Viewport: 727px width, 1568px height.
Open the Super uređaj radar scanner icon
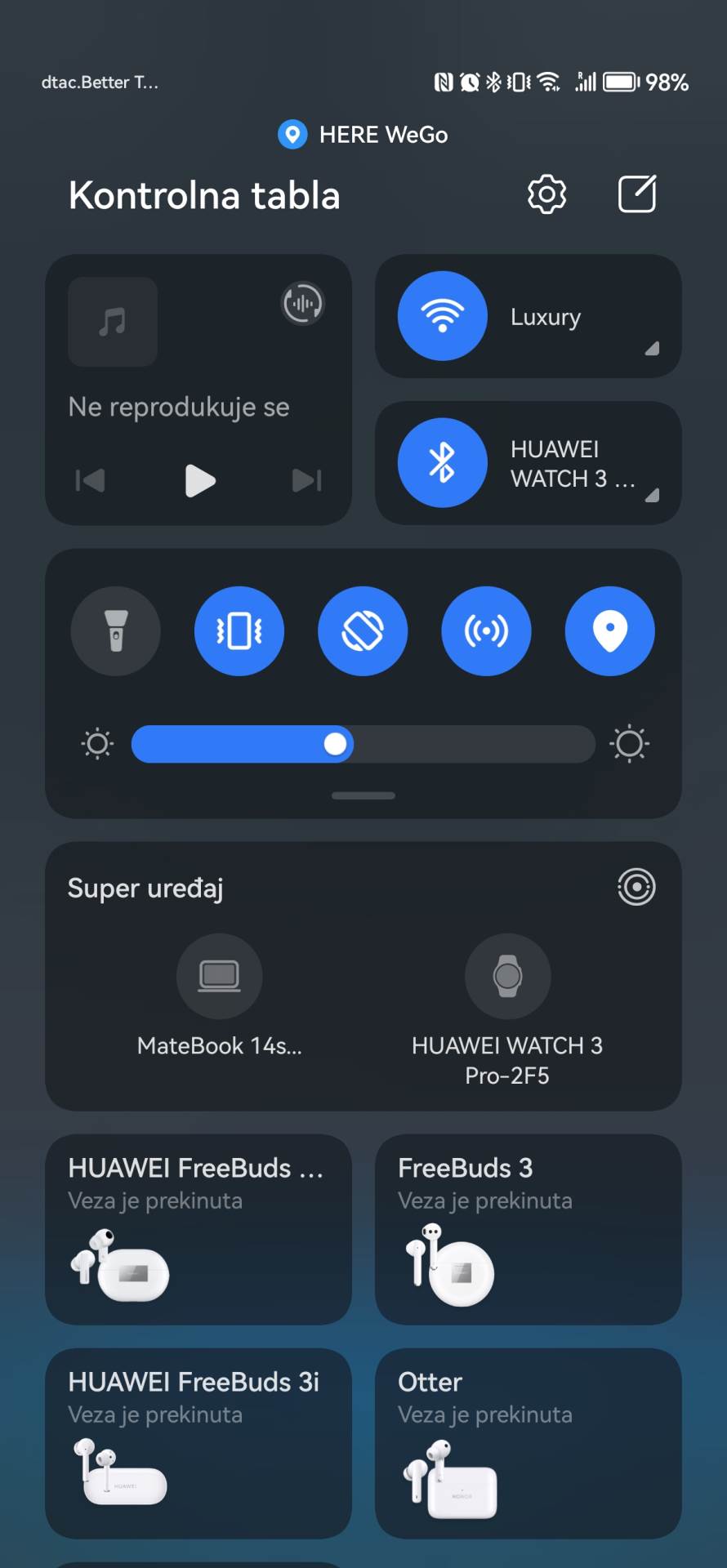(636, 886)
